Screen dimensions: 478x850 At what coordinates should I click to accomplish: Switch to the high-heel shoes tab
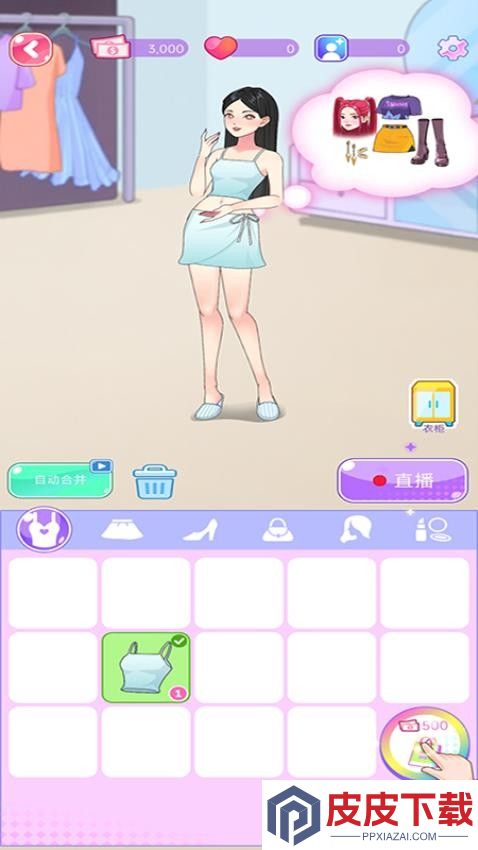pyautogui.click(x=200, y=530)
